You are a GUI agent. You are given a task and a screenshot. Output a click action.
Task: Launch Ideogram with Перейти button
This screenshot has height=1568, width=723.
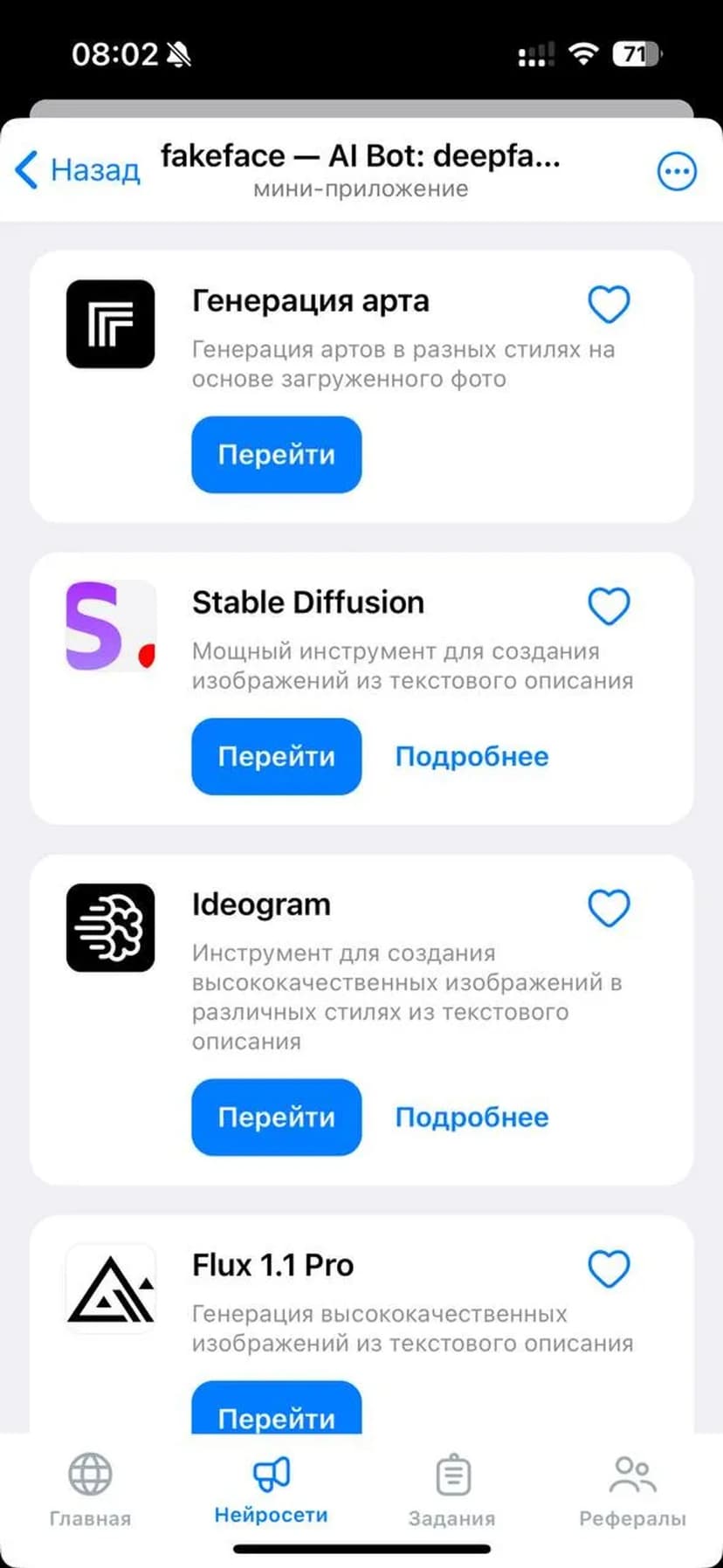tap(276, 1118)
